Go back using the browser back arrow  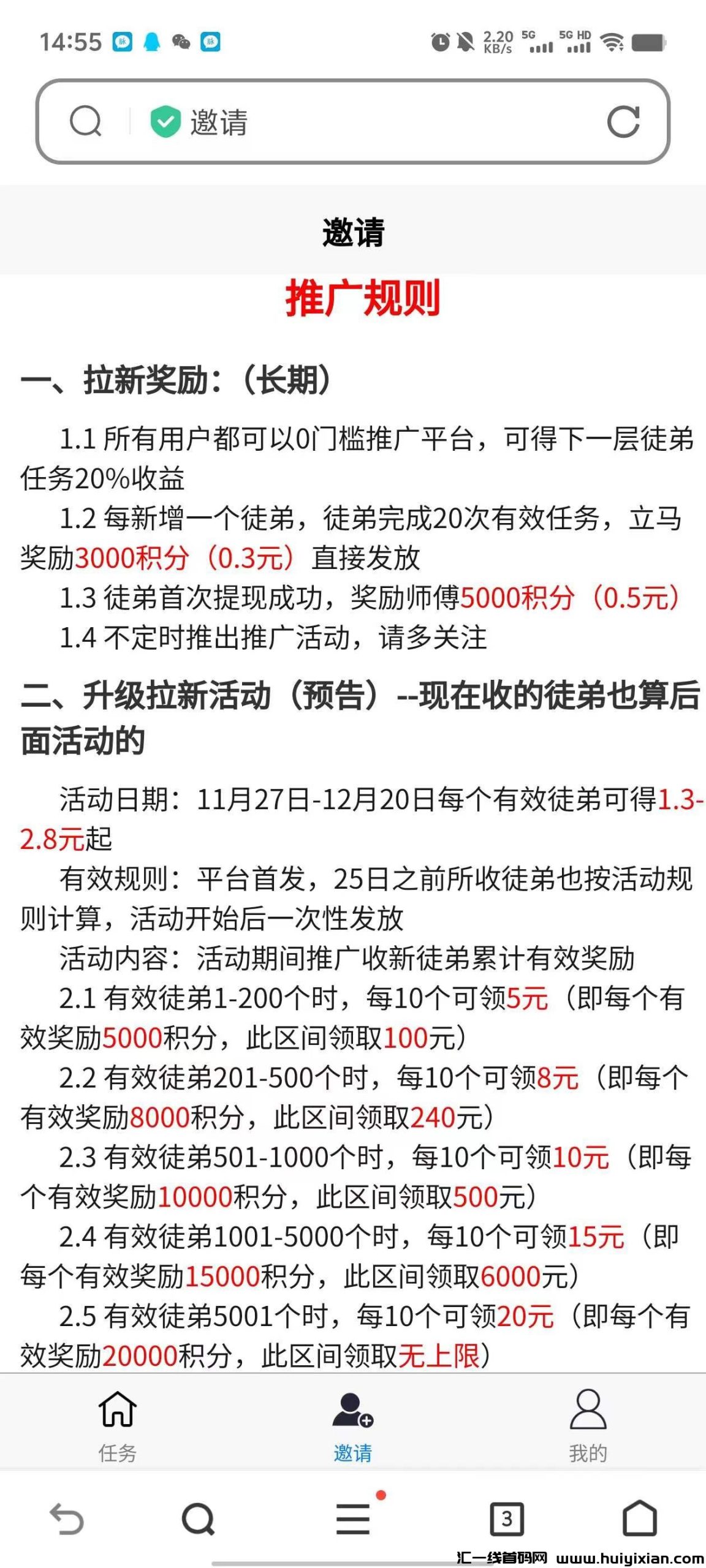click(x=66, y=1519)
